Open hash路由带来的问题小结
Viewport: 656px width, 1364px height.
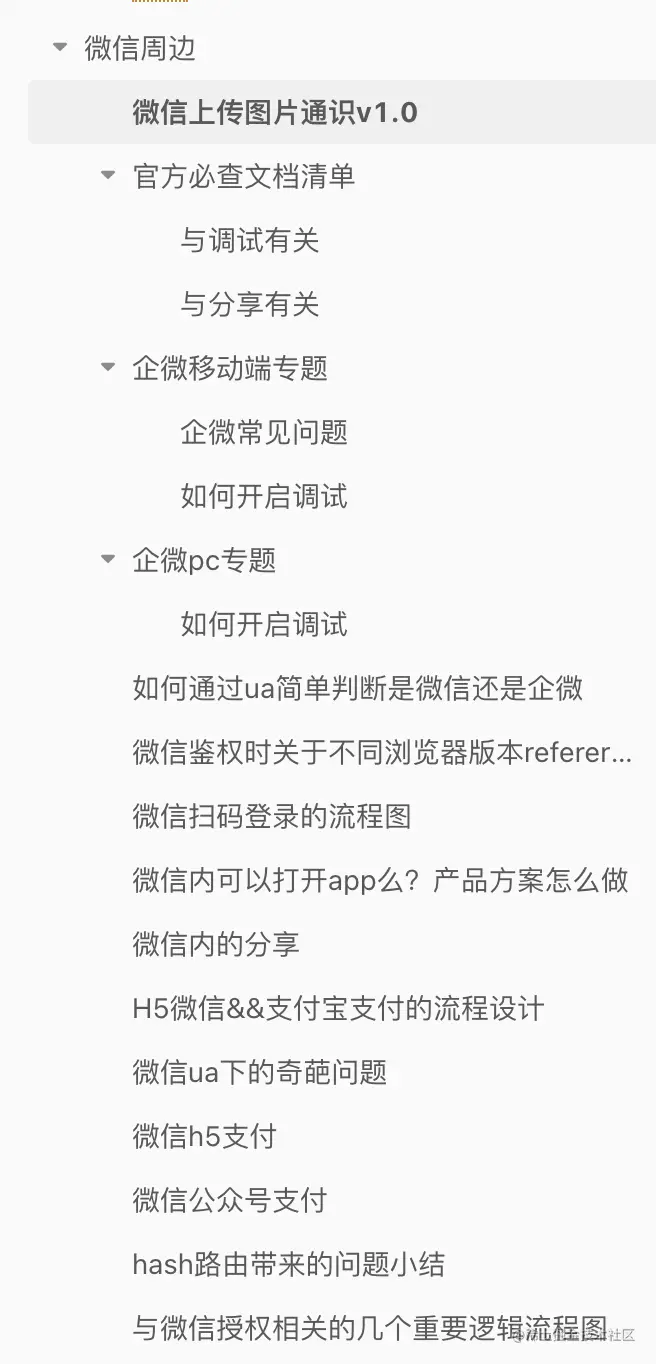tap(288, 1264)
